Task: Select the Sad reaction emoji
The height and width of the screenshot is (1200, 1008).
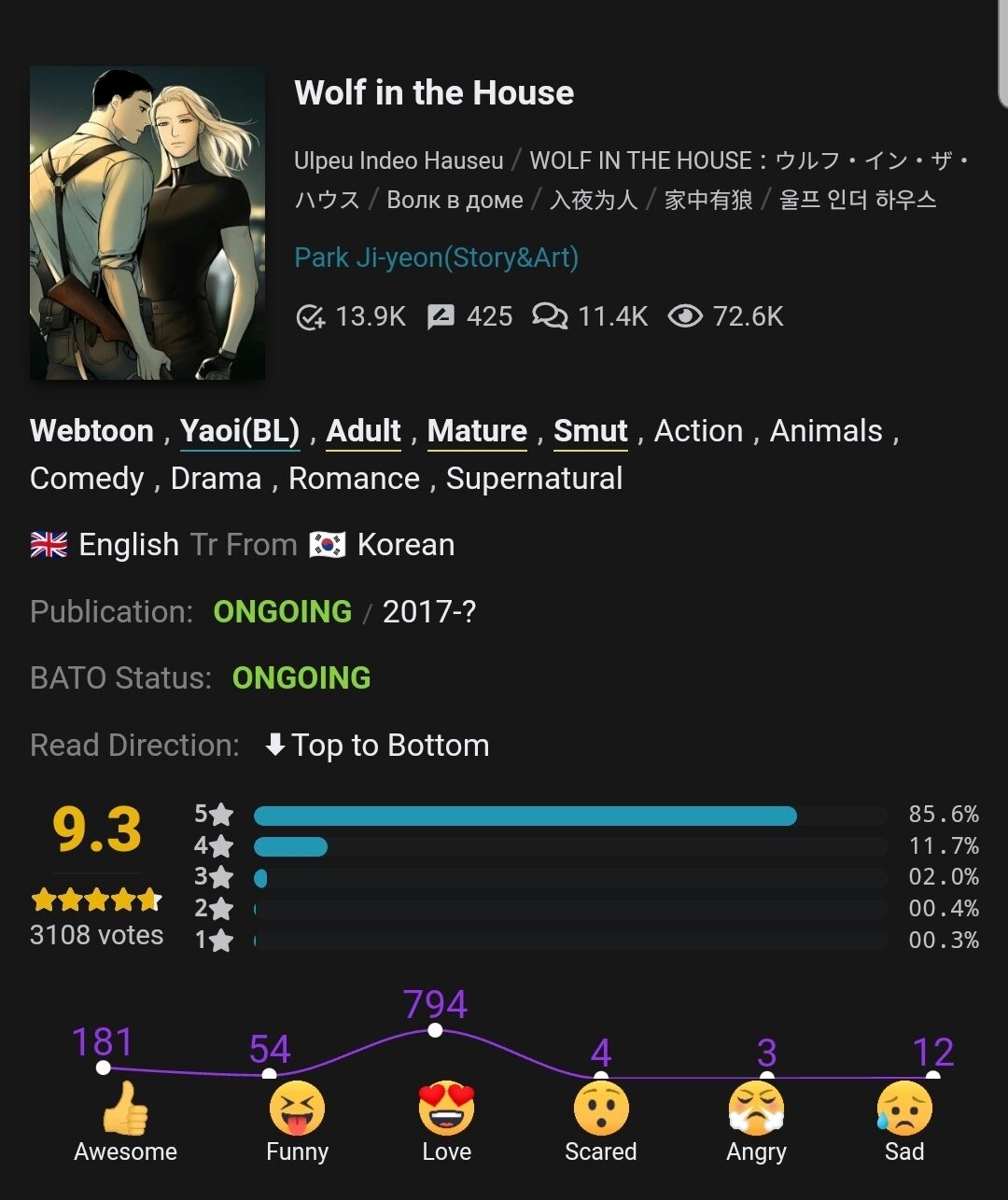Action: pyautogui.click(x=903, y=1109)
